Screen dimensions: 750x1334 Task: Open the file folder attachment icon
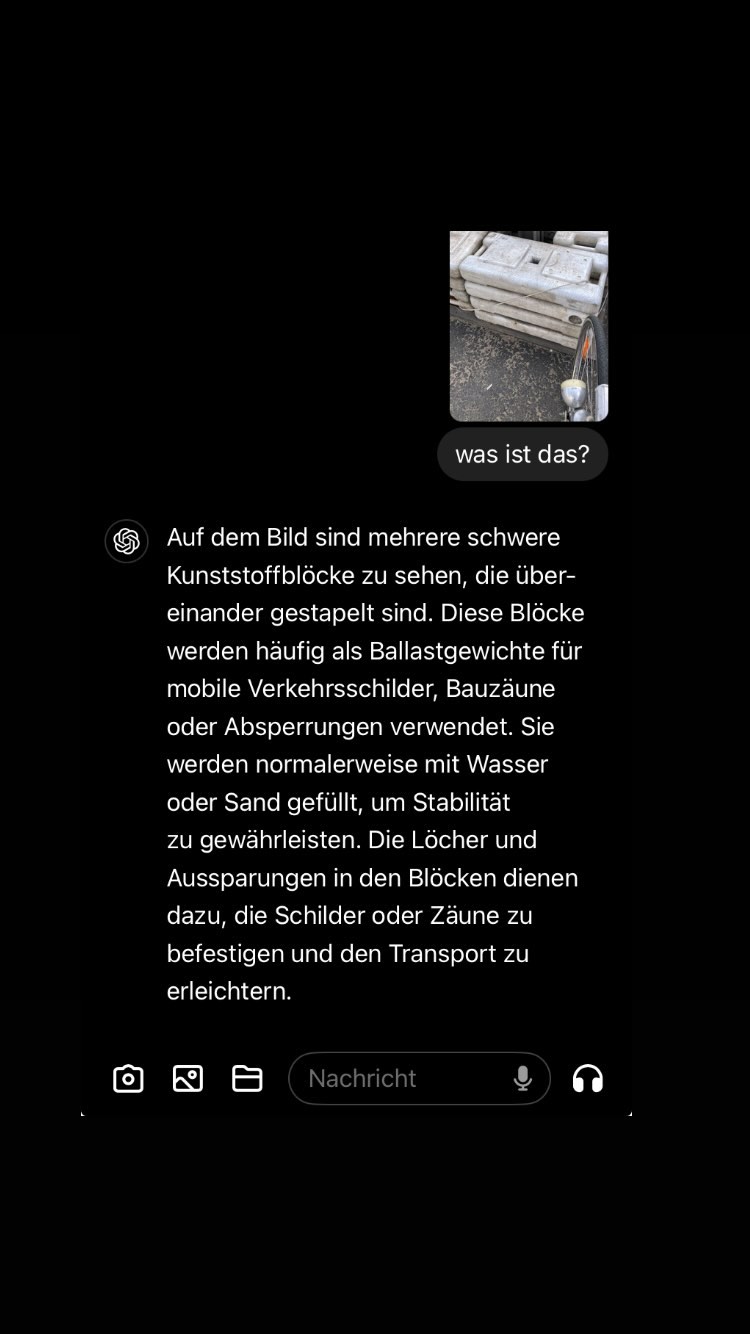coord(247,1078)
